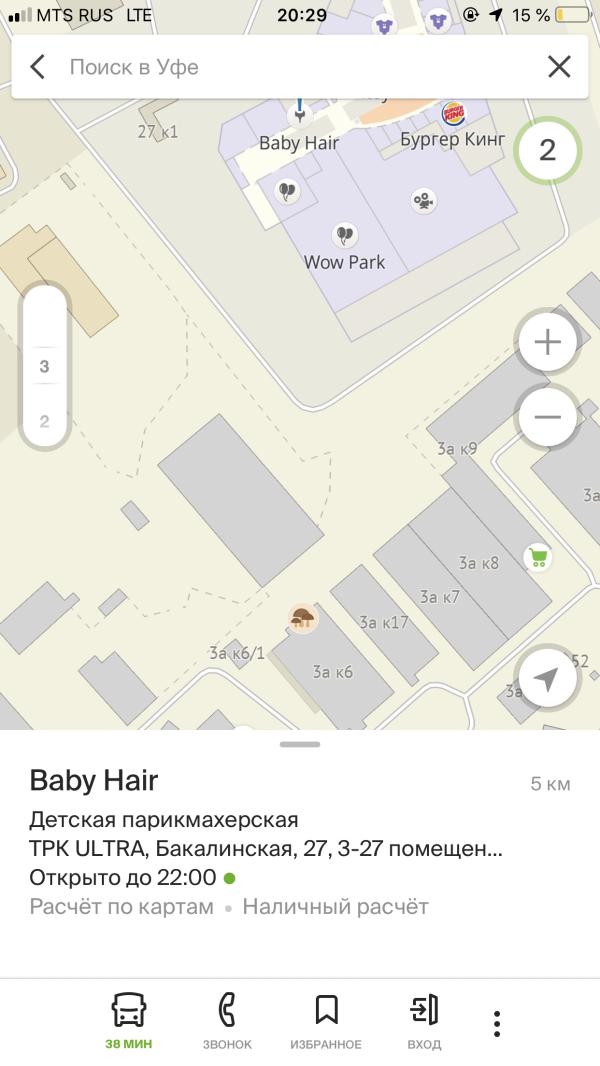The width and height of the screenshot is (600, 1066).
Task: Open the Бургер Кинг marker on map
Action: [453, 114]
